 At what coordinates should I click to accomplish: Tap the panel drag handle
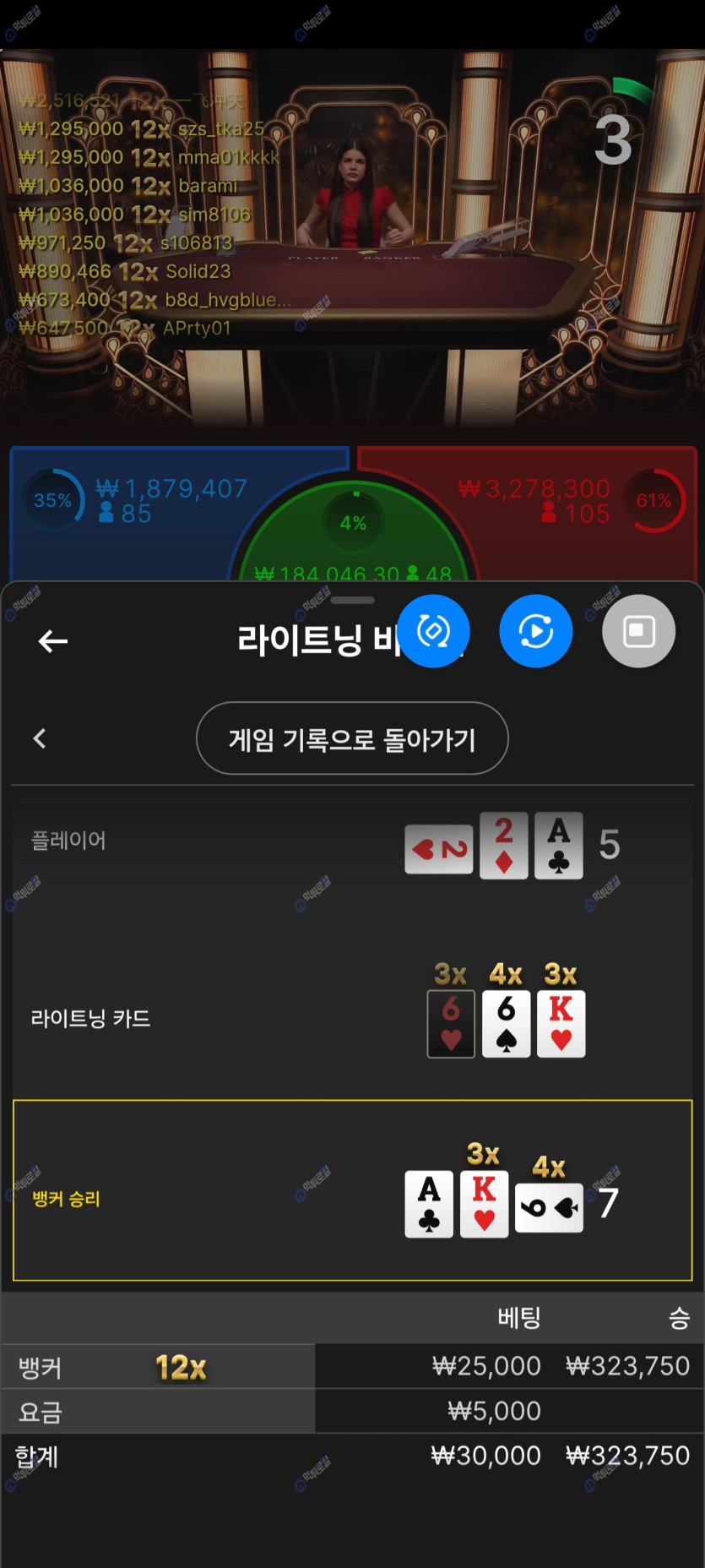352,601
